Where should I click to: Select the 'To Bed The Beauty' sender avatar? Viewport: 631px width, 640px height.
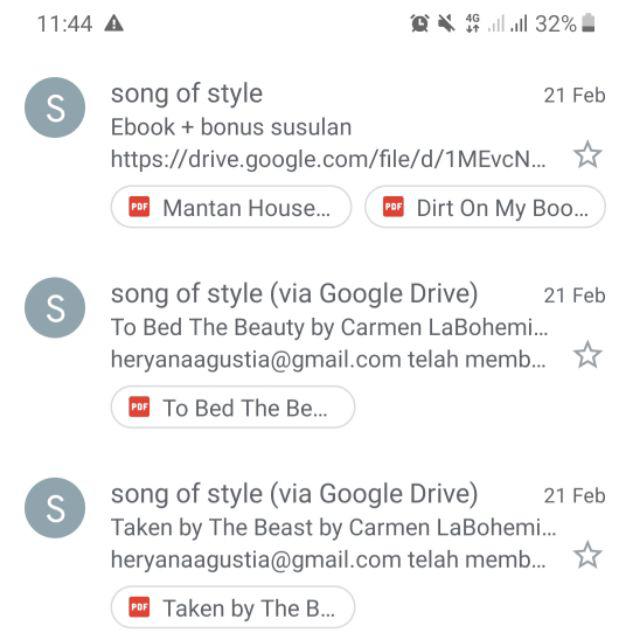click(54, 309)
